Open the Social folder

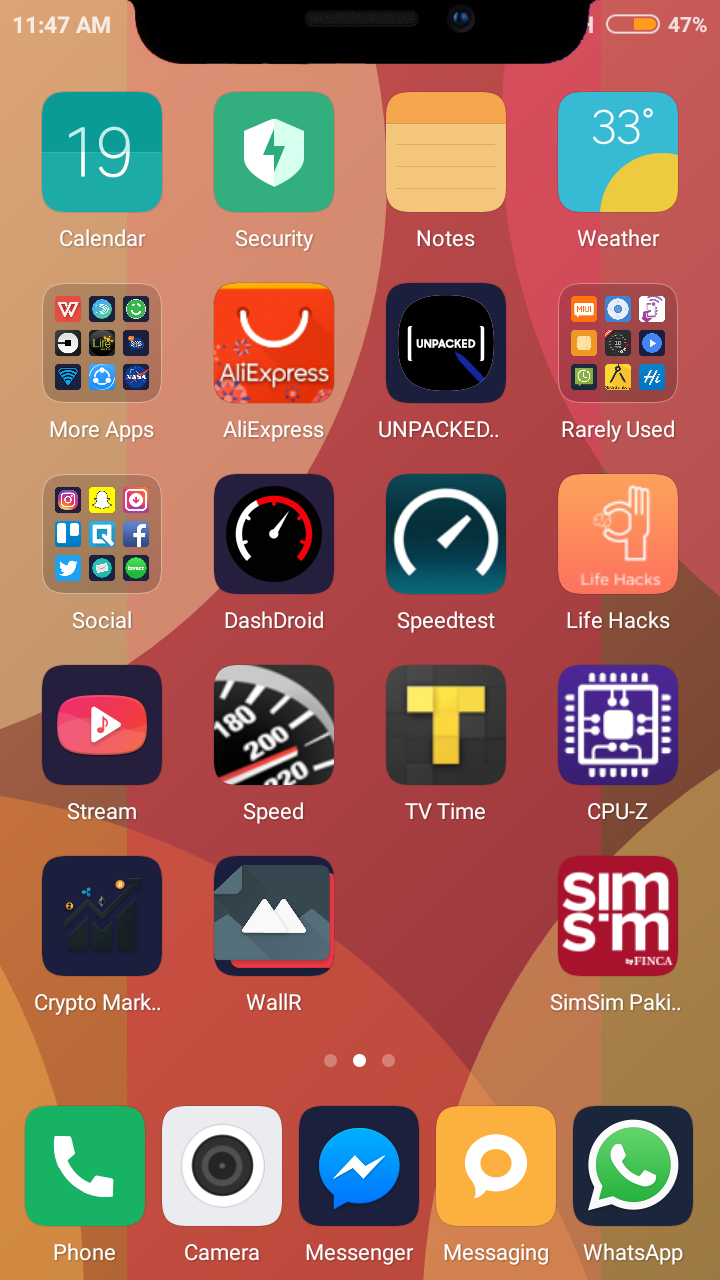tap(102, 534)
